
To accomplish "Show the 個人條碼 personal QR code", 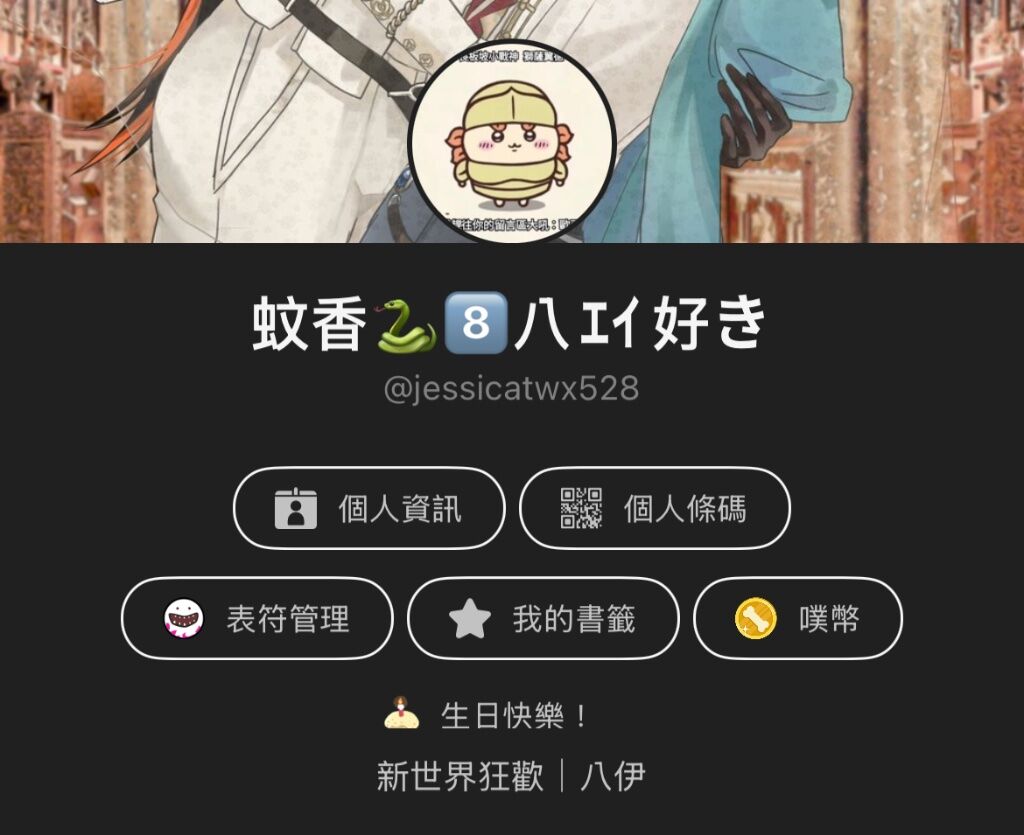I will pyautogui.click(x=655, y=509).
